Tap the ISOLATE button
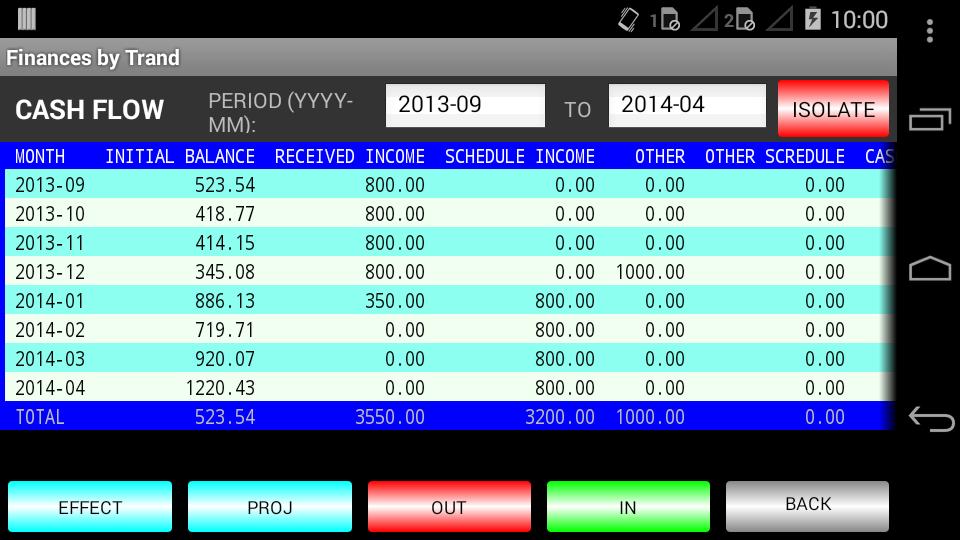960x540 pixels. tap(833, 109)
